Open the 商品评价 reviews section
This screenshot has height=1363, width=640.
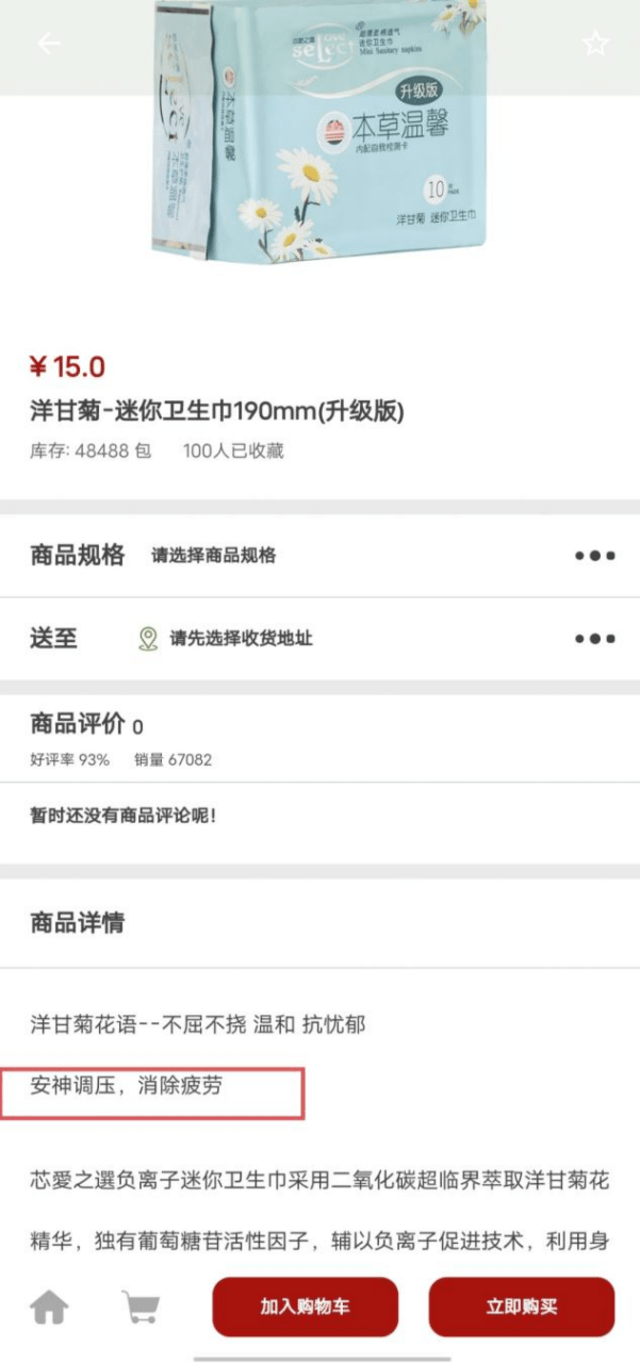tap(78, 724)
